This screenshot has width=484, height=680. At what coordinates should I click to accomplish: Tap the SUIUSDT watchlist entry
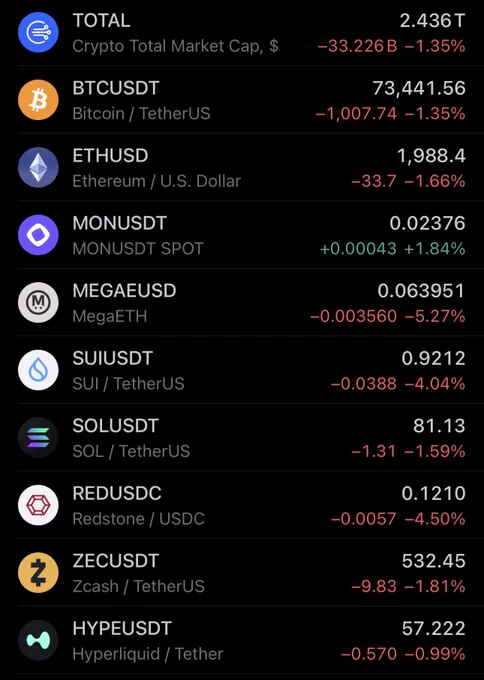click(x=242, y=370)
